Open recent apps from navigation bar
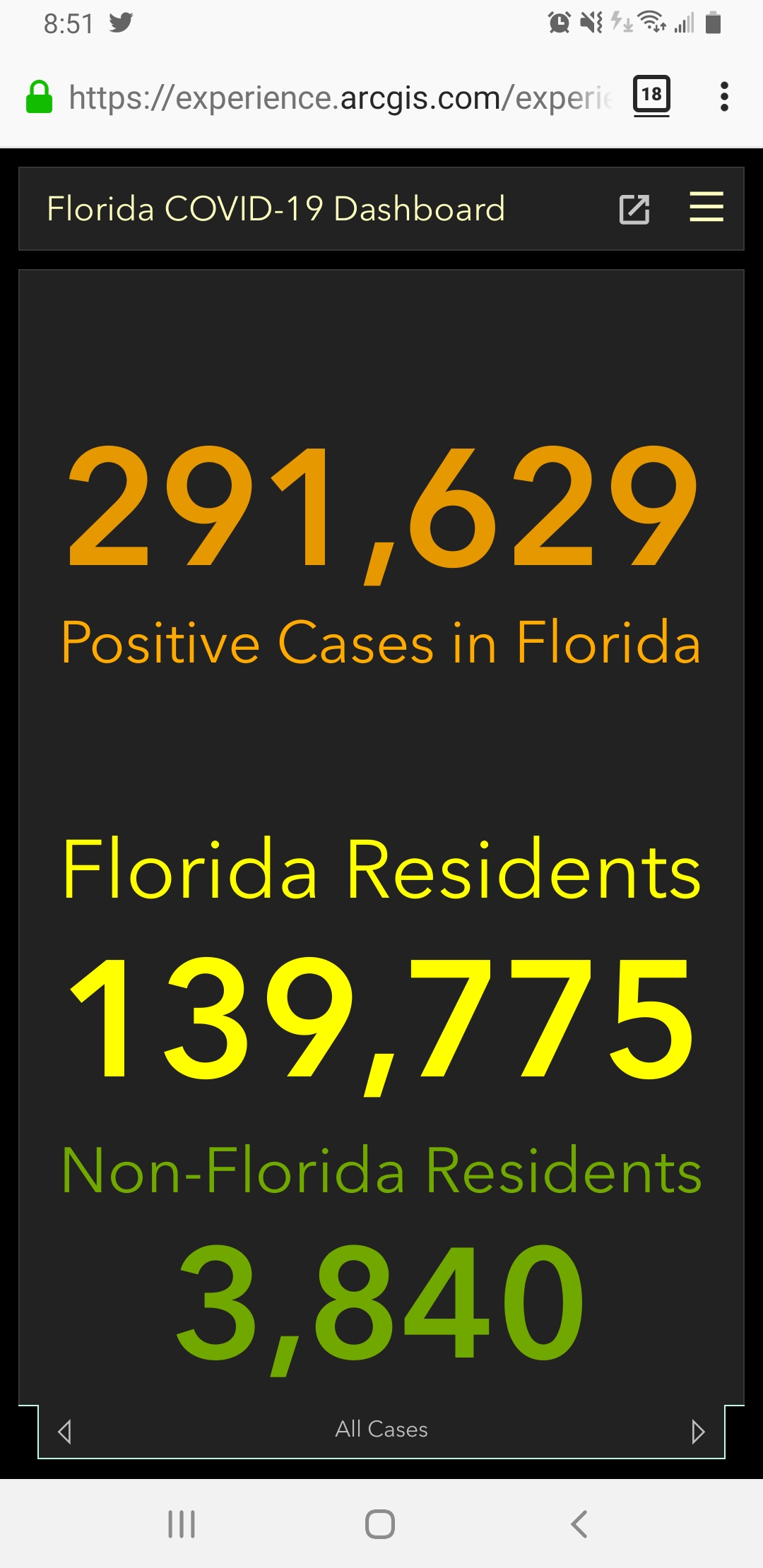The width and height of the screenshot is (763, 1568). click(x=182, y=1524)
